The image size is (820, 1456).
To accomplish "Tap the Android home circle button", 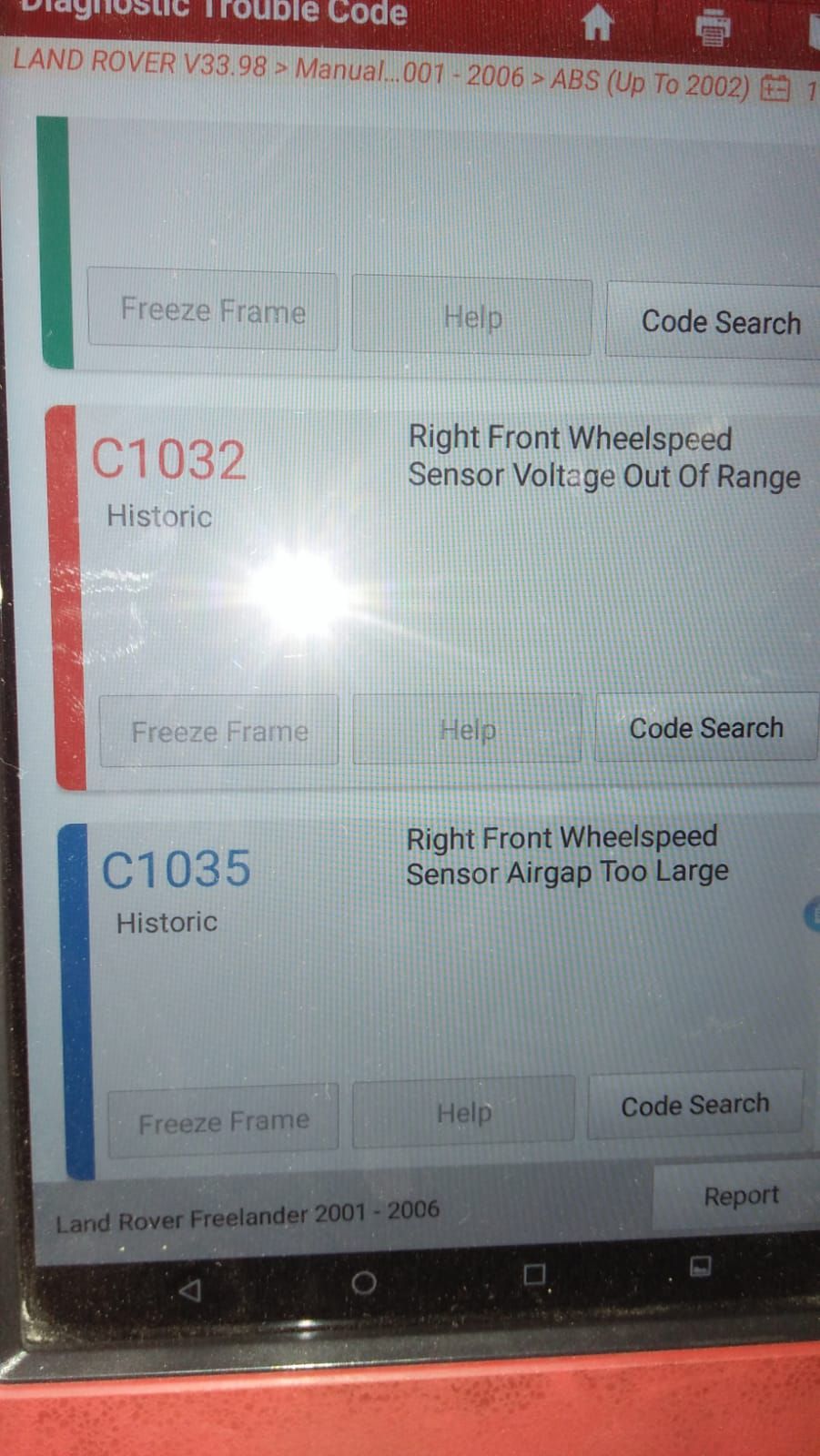I will coord(363,1282).
